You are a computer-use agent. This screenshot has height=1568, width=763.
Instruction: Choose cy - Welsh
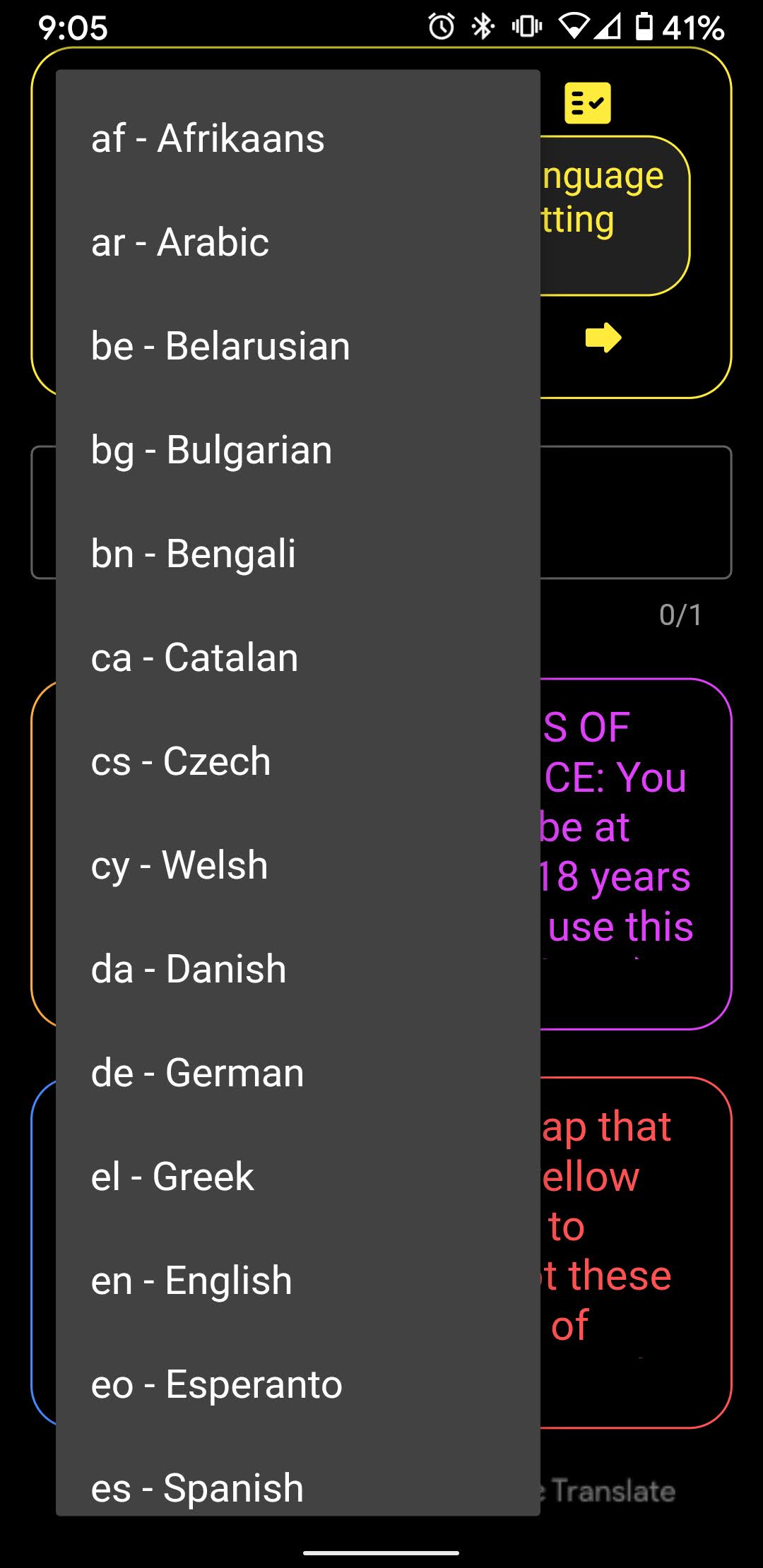click(297, 865)
